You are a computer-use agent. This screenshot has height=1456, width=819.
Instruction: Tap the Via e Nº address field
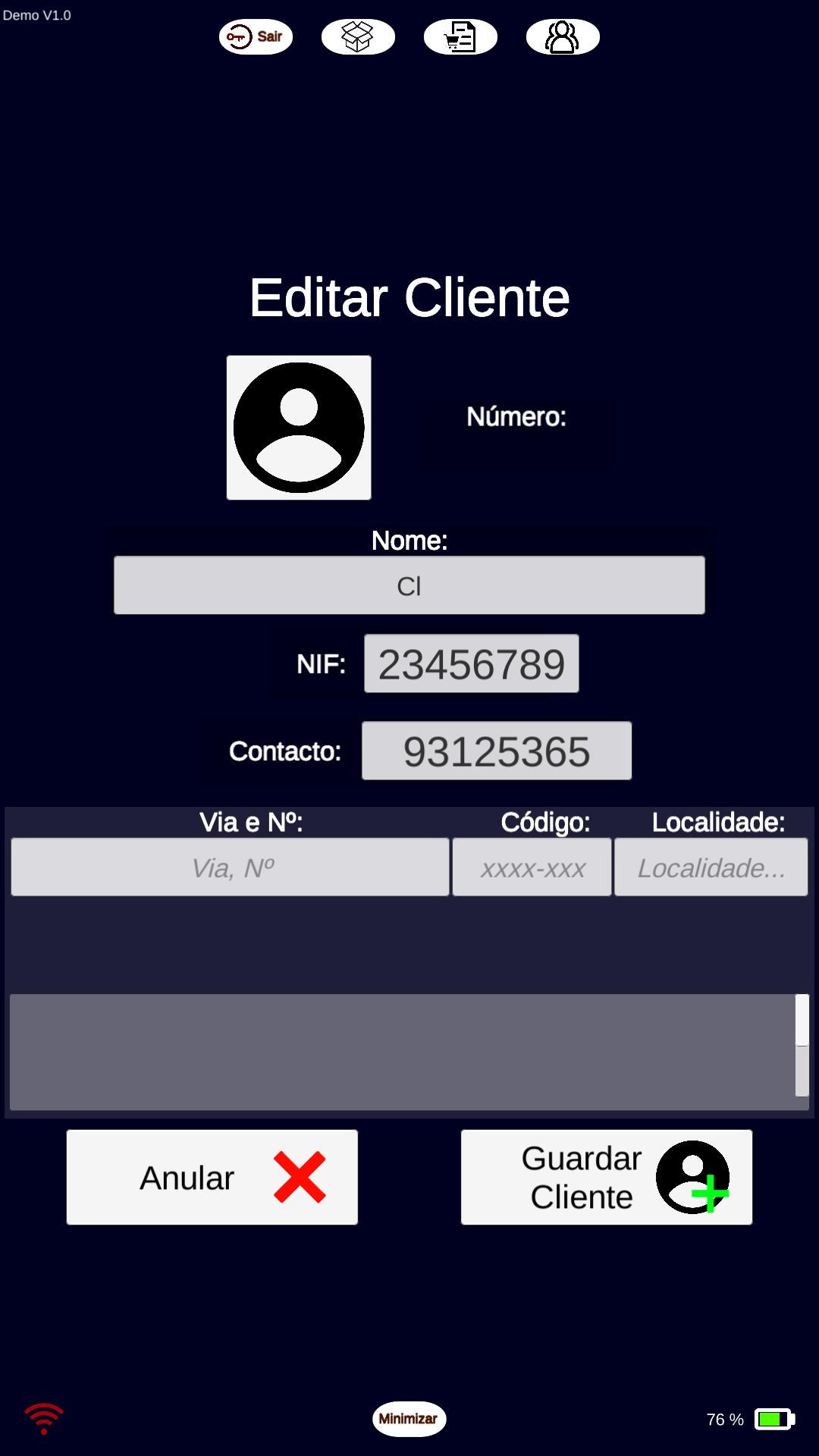[x=231, y=867]
